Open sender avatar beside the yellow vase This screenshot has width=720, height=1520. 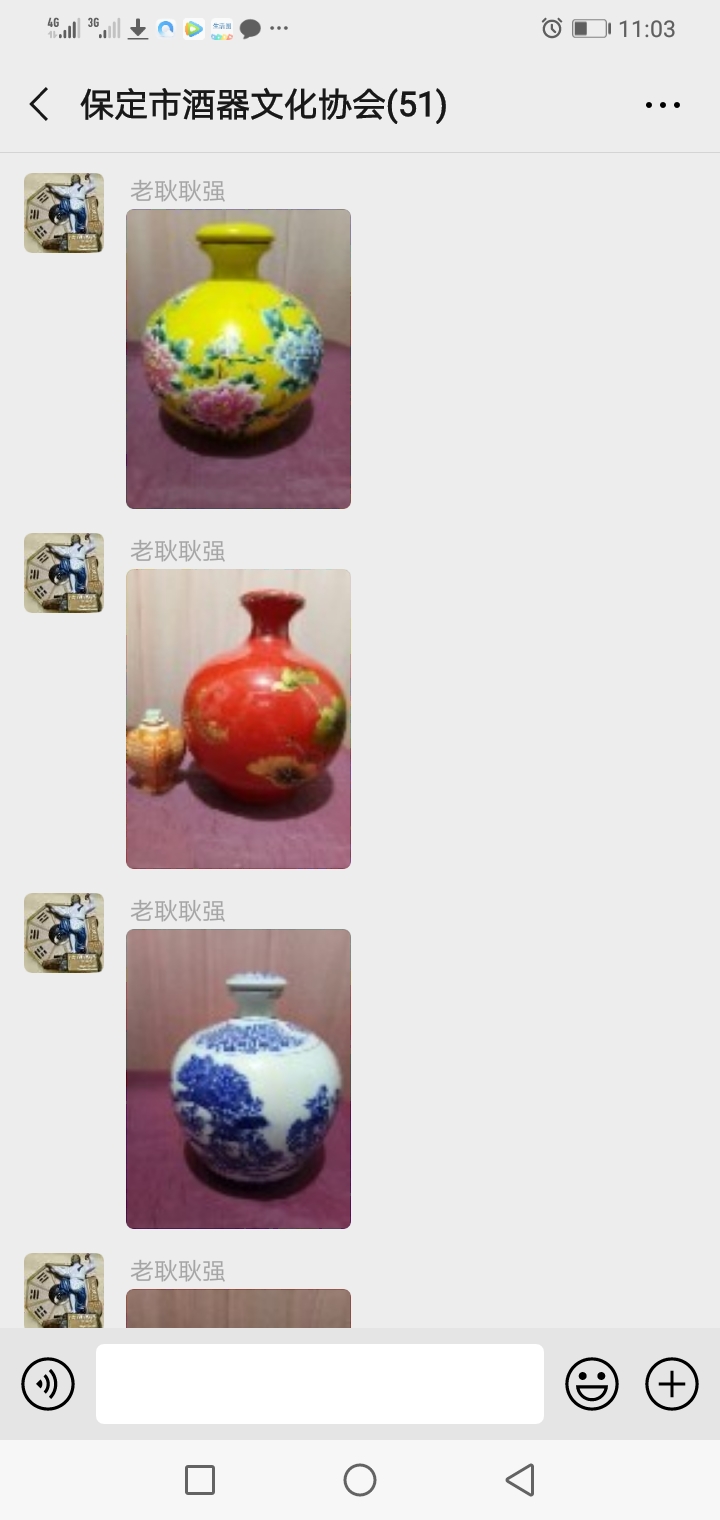(x=64, y=213)
